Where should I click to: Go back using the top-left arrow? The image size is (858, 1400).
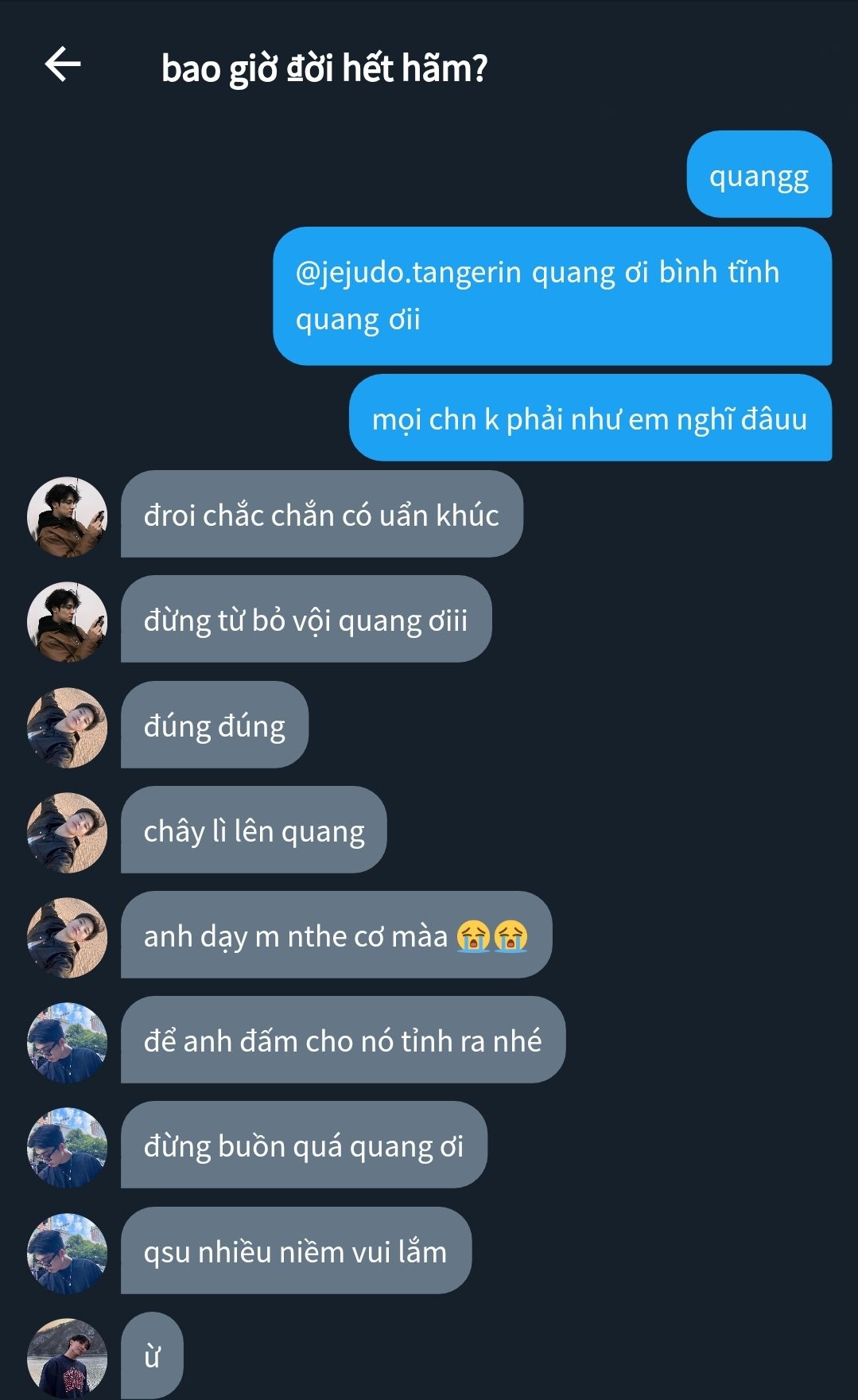point(63,64)
